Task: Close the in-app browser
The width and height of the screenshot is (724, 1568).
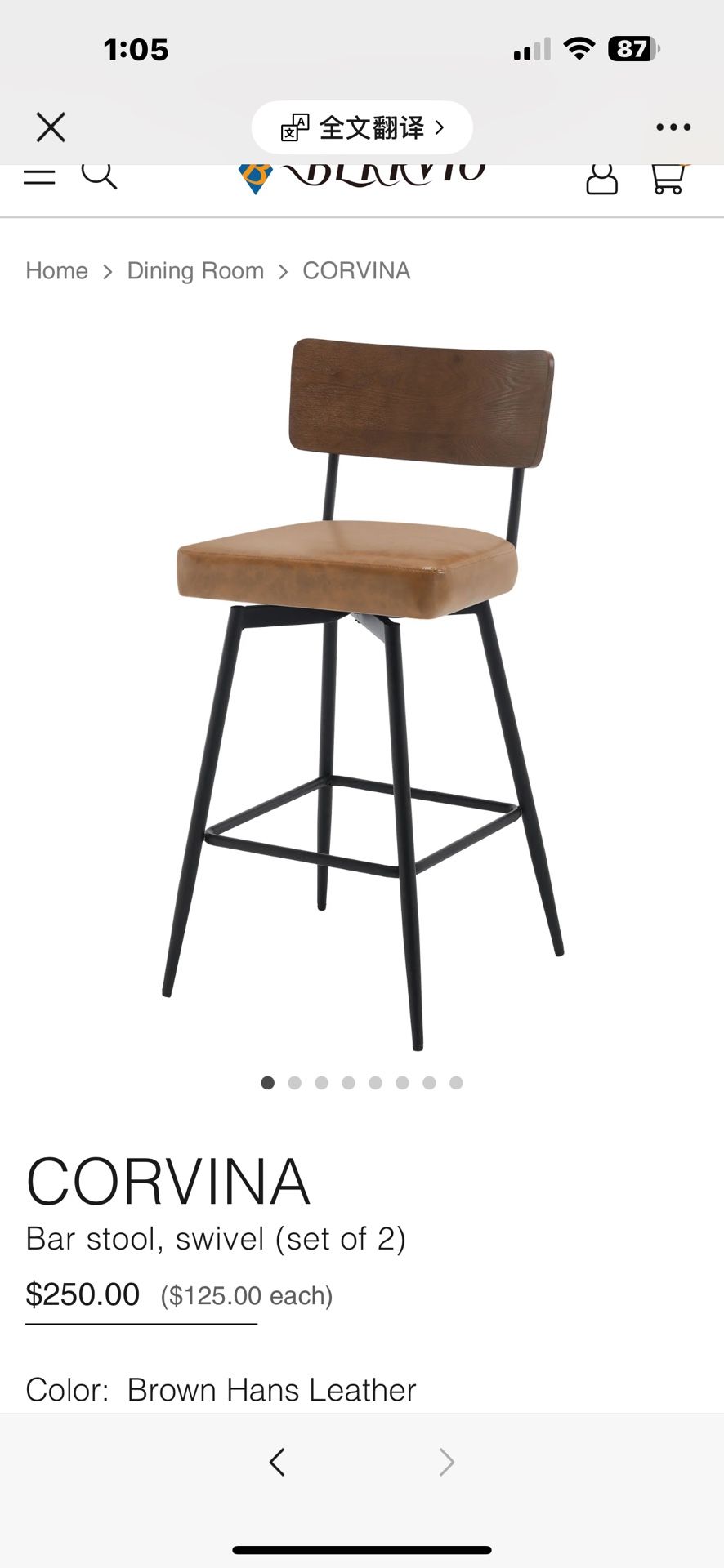Action: pos(51,127)
